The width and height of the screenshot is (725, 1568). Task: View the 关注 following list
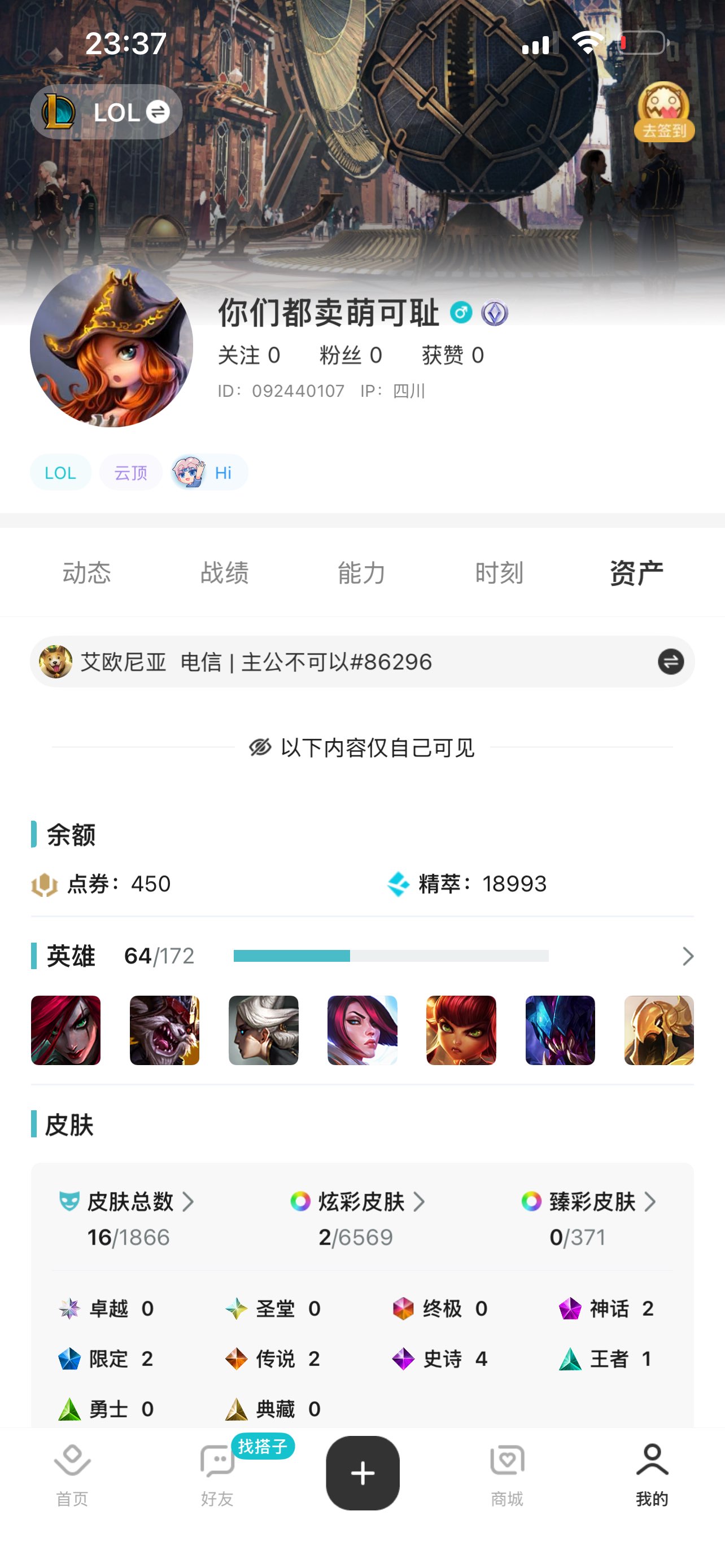248,356
